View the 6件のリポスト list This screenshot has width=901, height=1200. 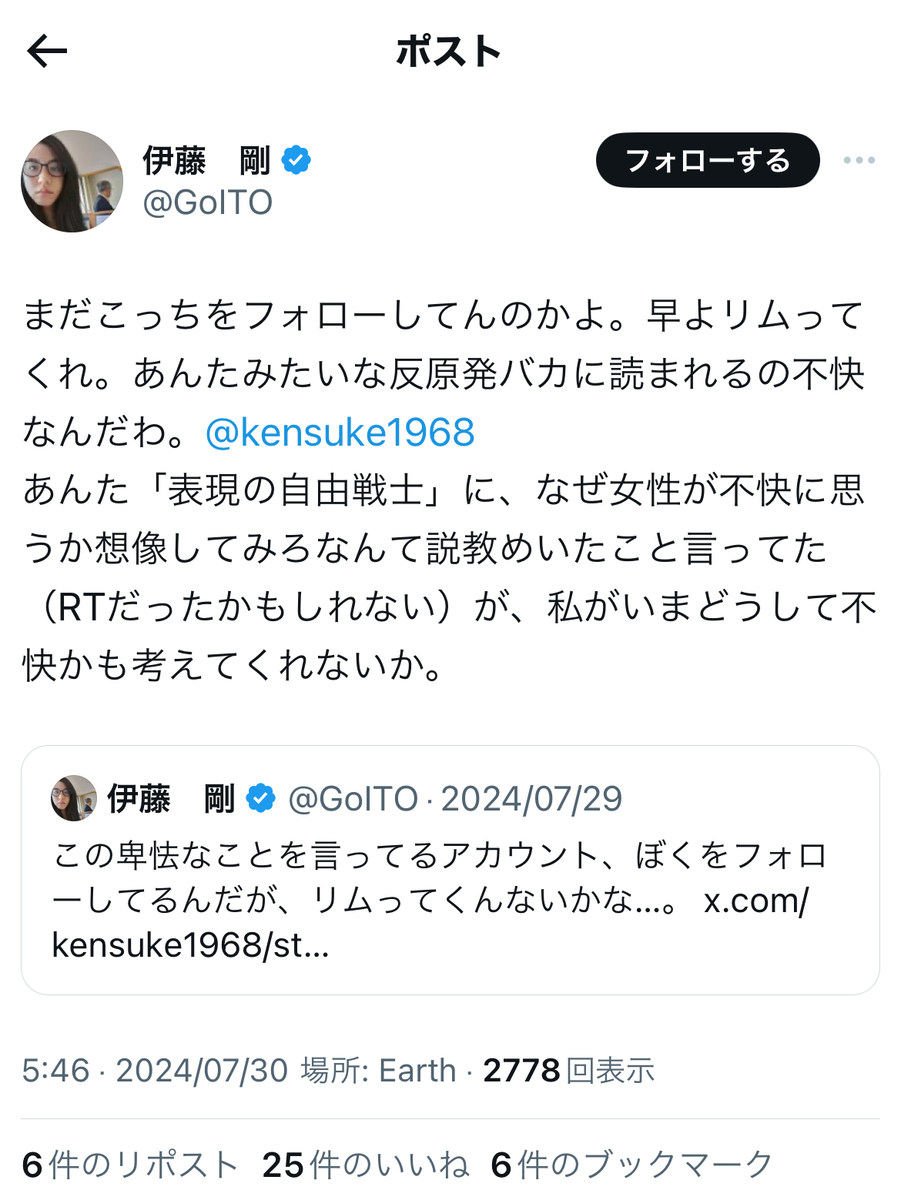(x=130, y=1164)
